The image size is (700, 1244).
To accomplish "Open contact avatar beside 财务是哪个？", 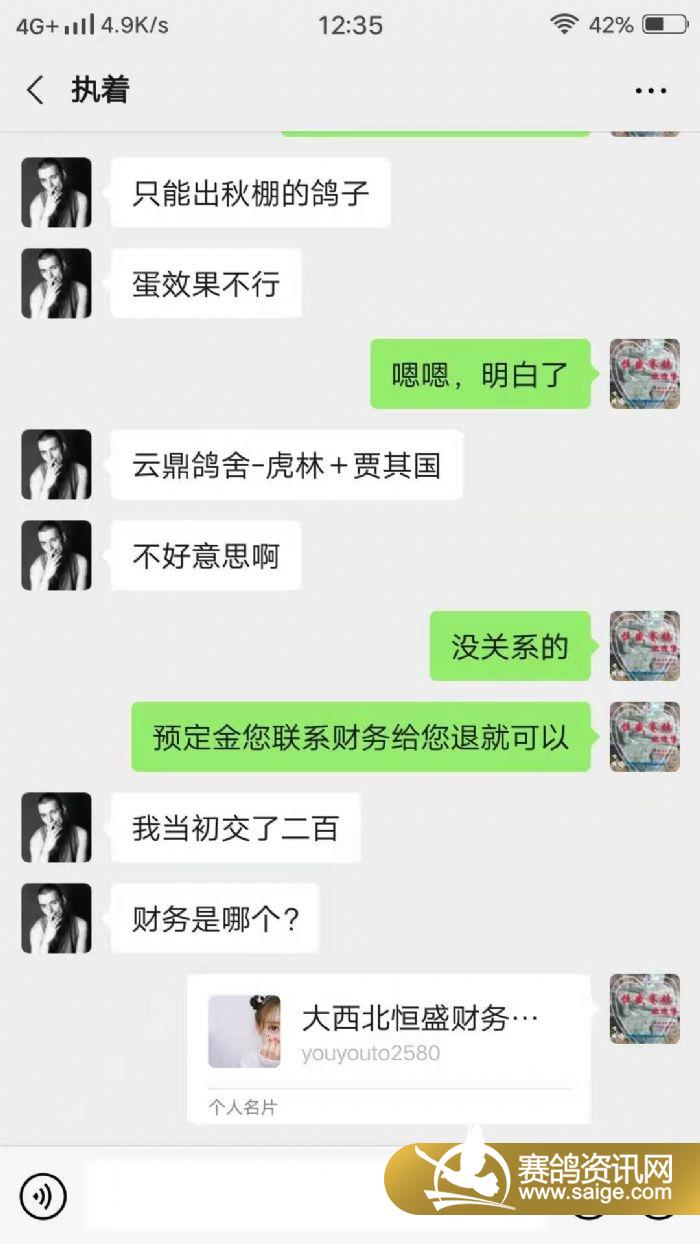I will [56, 918].
